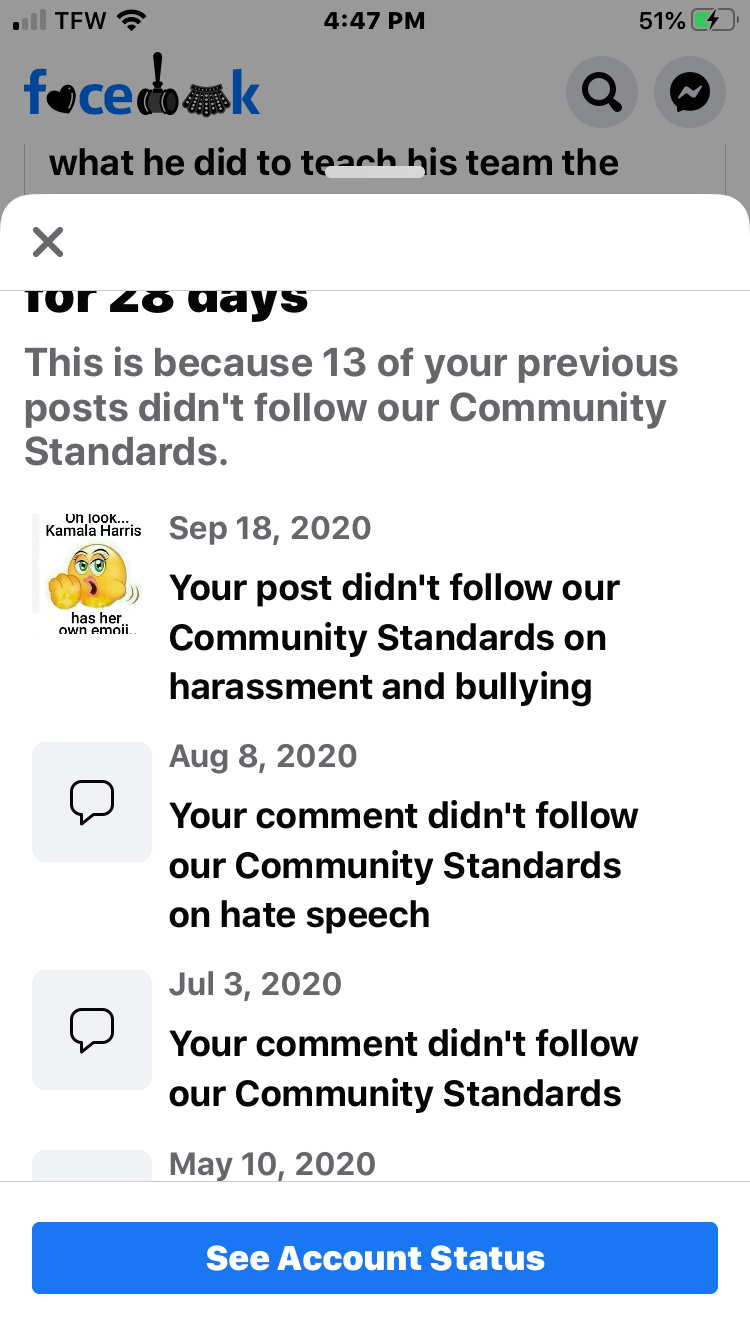Open Facebook search
This screenshot has width=750, height=1334.
[x=601, y=94]
